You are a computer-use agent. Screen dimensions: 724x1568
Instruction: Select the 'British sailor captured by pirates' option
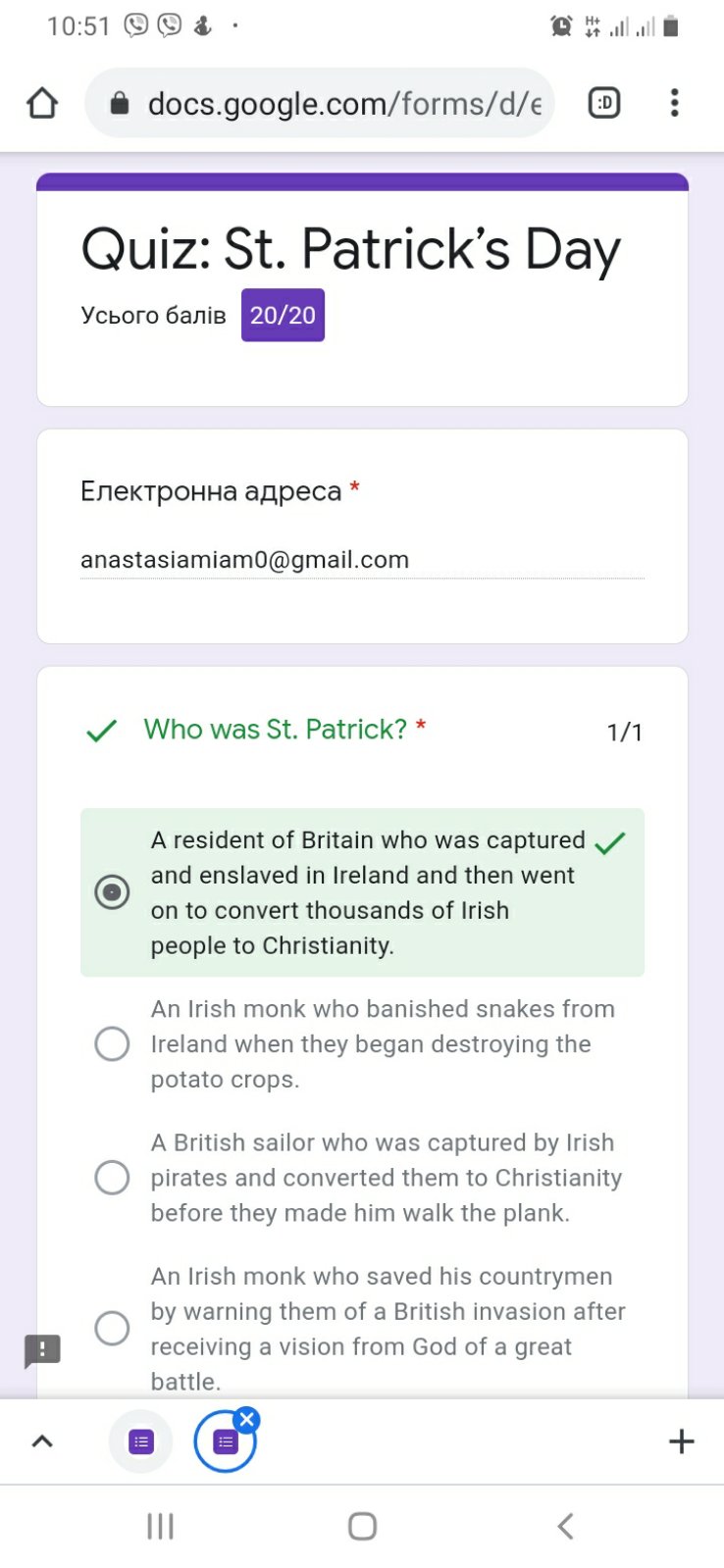click(112, 1177)
